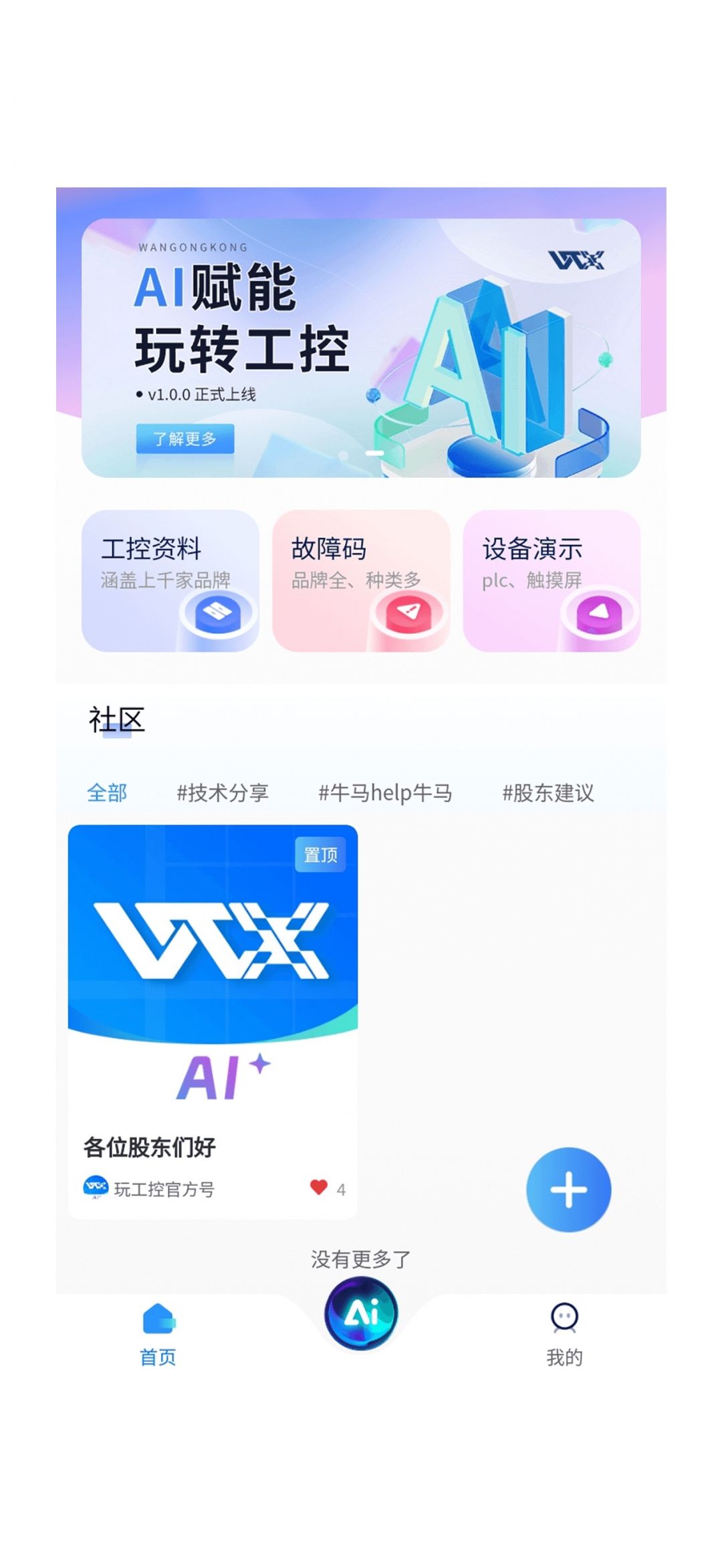722x1568 pixels.
Task: Open the 故障码 card
Action: tap(361, 580)
